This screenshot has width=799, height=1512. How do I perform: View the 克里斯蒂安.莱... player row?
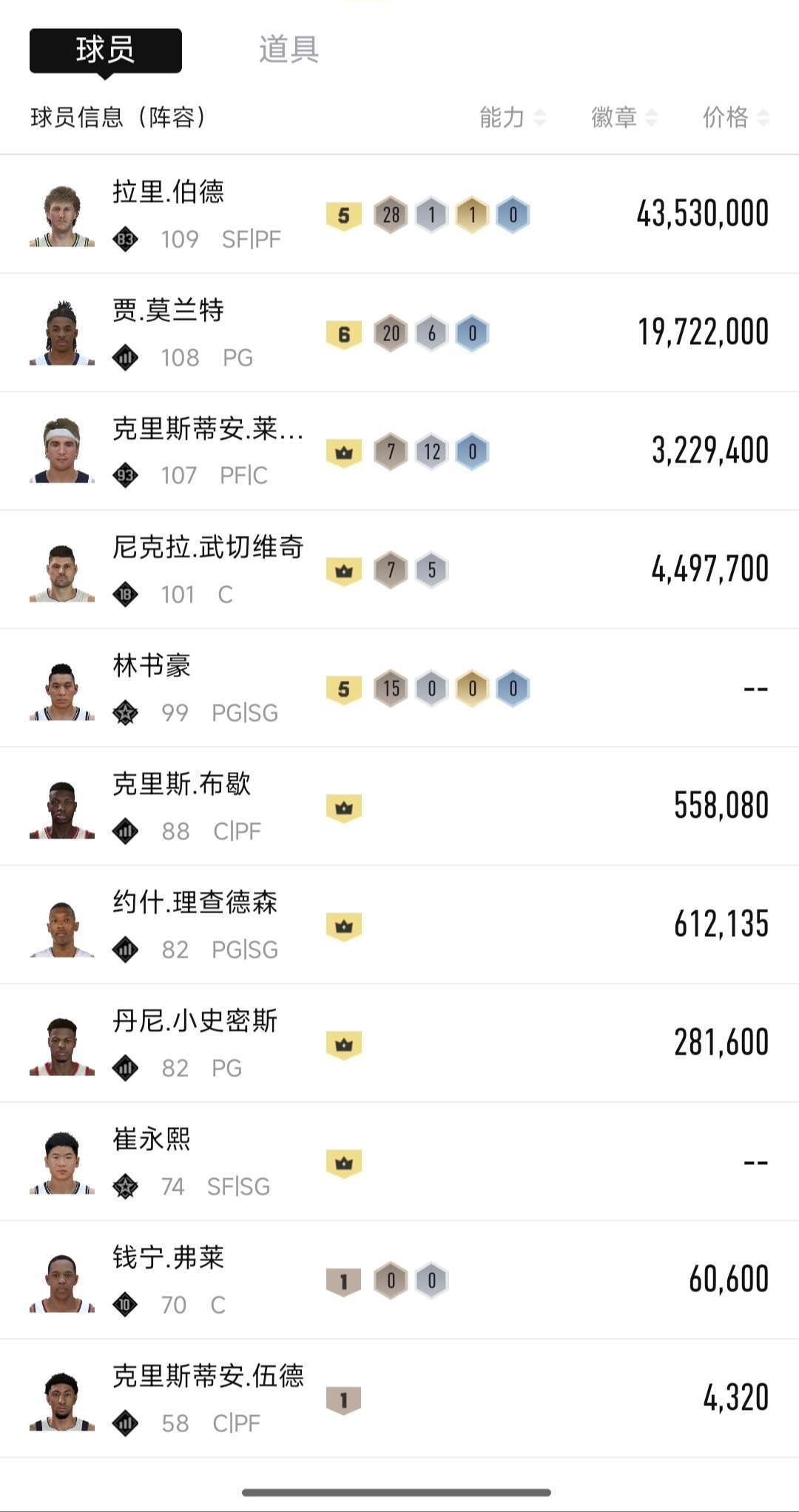click(x=399, y=451)
